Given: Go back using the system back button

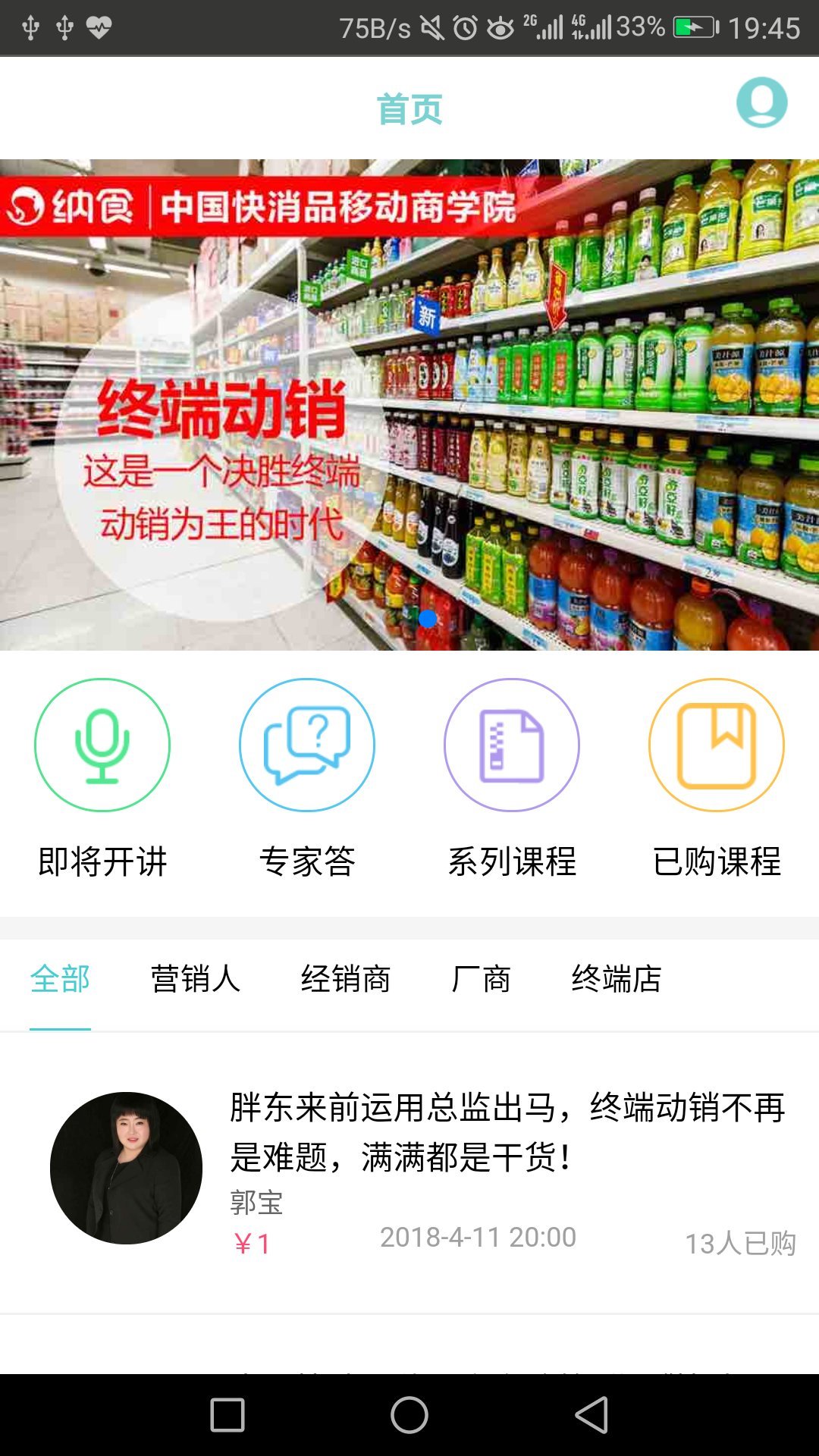Looking at the screenshot, I should 591,1415.
